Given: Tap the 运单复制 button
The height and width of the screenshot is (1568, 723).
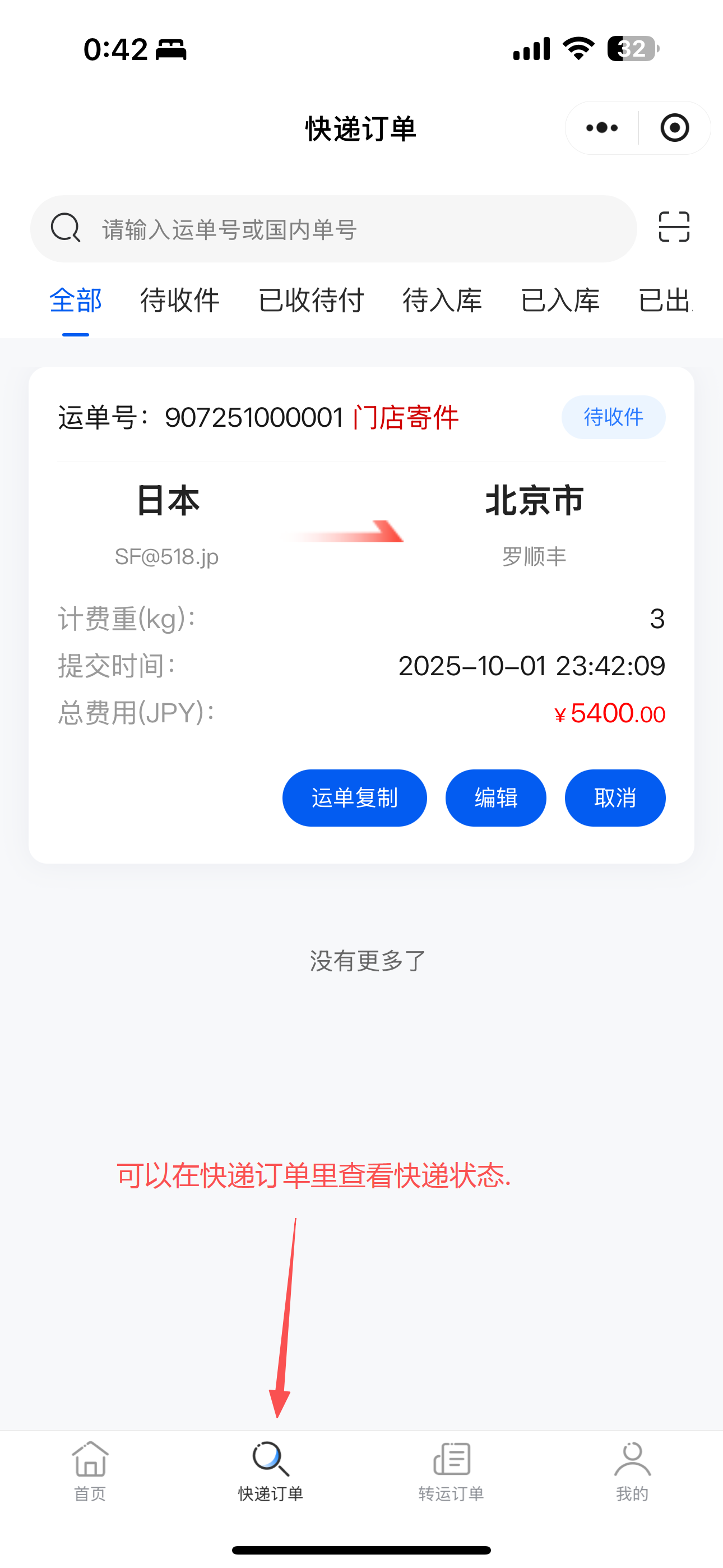Looking at the screenshot, I should (354, 797).
